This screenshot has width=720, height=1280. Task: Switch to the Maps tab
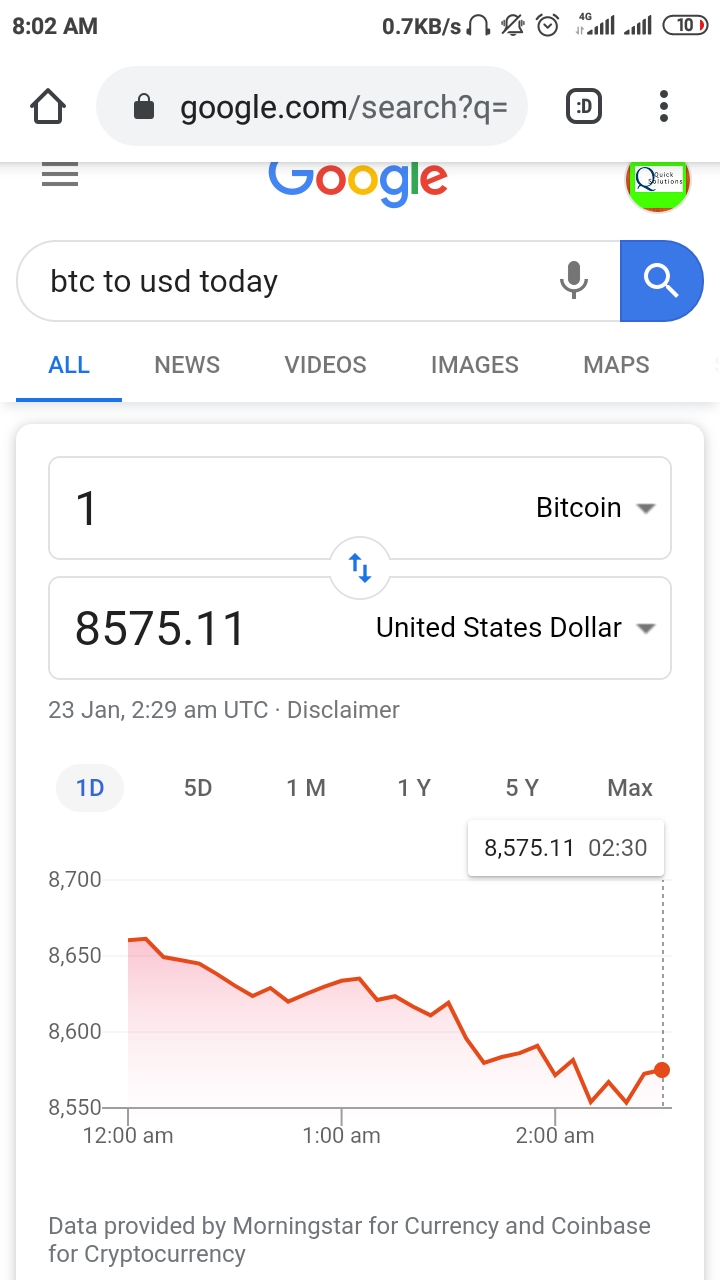[616, 365]
